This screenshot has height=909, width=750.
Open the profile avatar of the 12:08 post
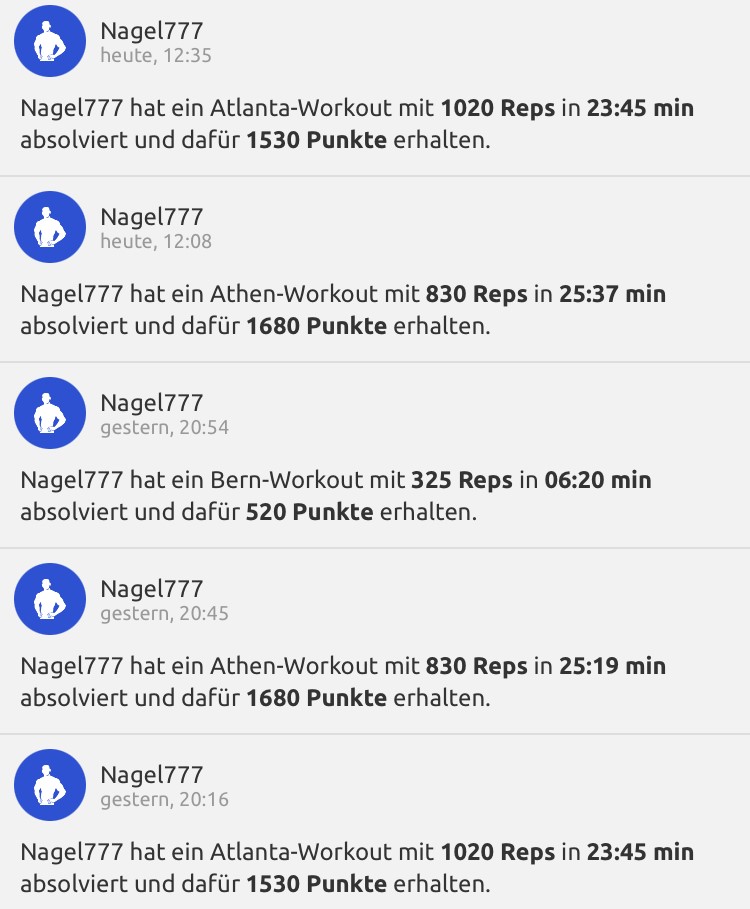(x=50, y=227)
